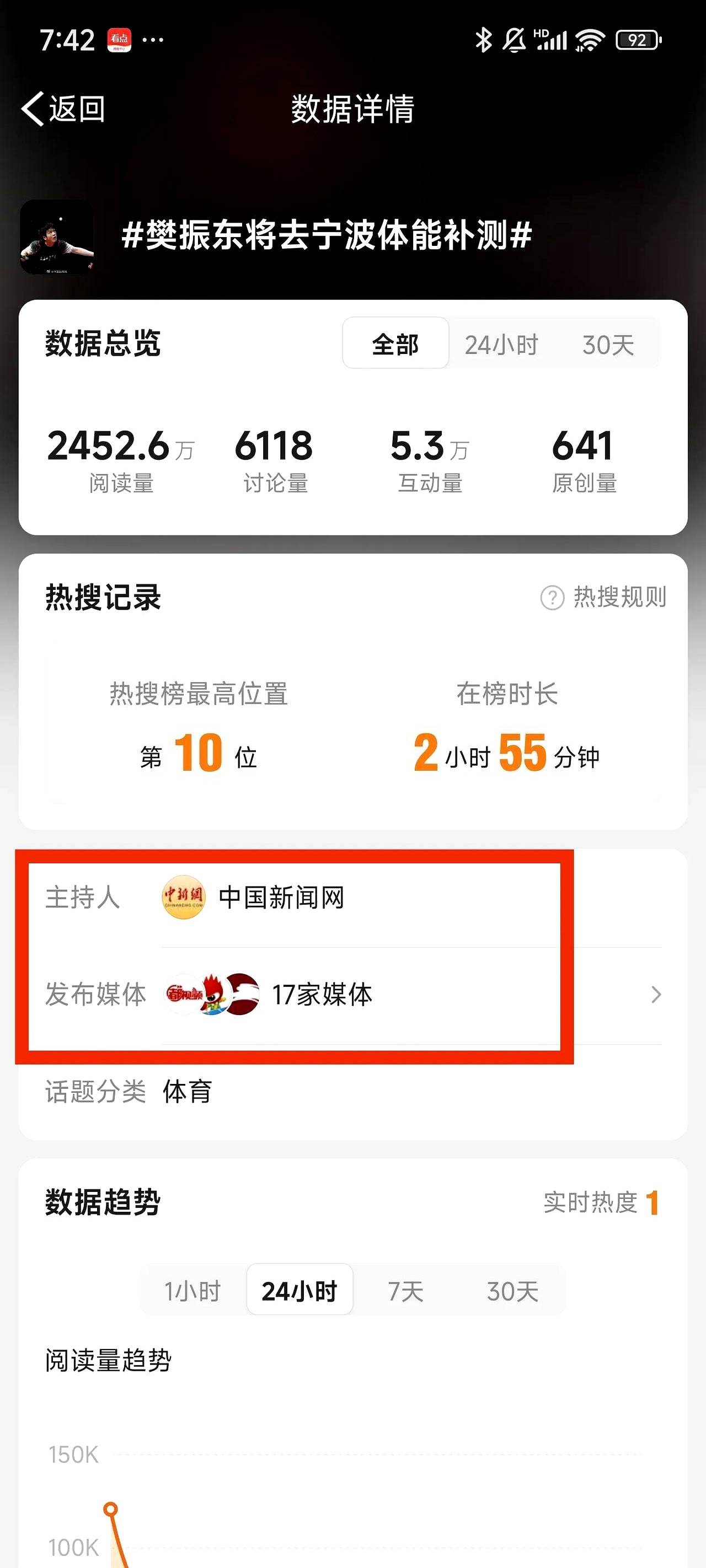The image size is (706, 1568).
Task: Show 数据趋势 for 30天
Action: (x=512, y=1291)
